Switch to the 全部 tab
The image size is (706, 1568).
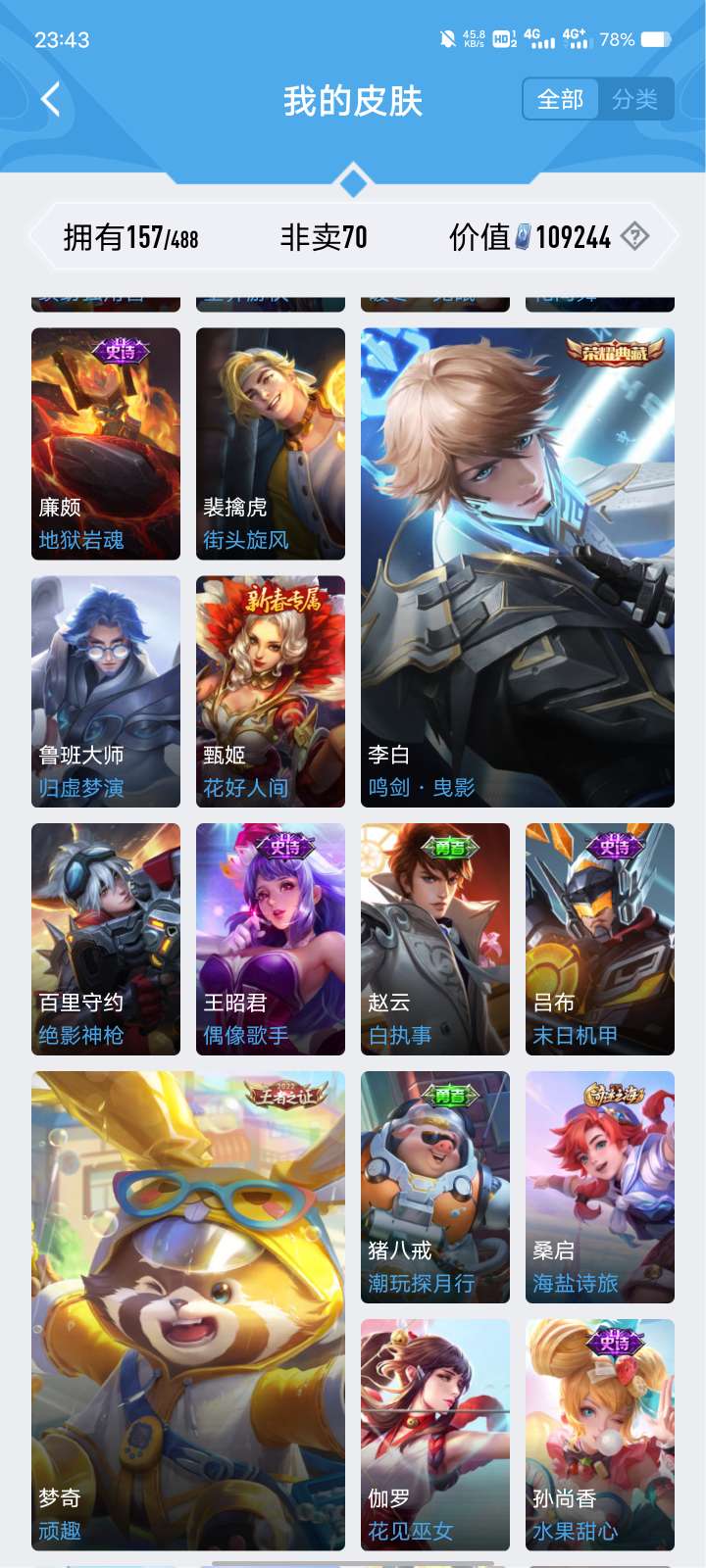(x=561, y=99)
